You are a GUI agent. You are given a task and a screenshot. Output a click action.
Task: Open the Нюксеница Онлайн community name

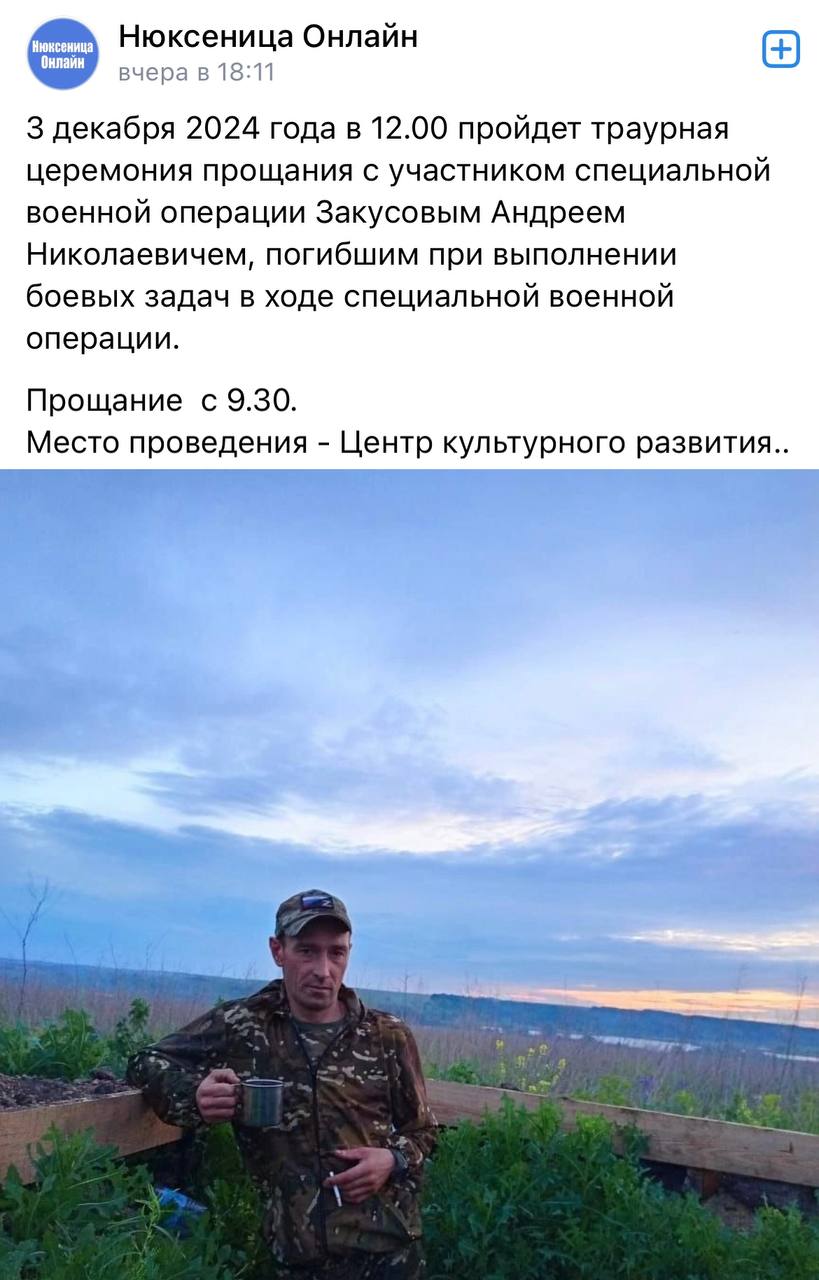(x=268, y=37)
